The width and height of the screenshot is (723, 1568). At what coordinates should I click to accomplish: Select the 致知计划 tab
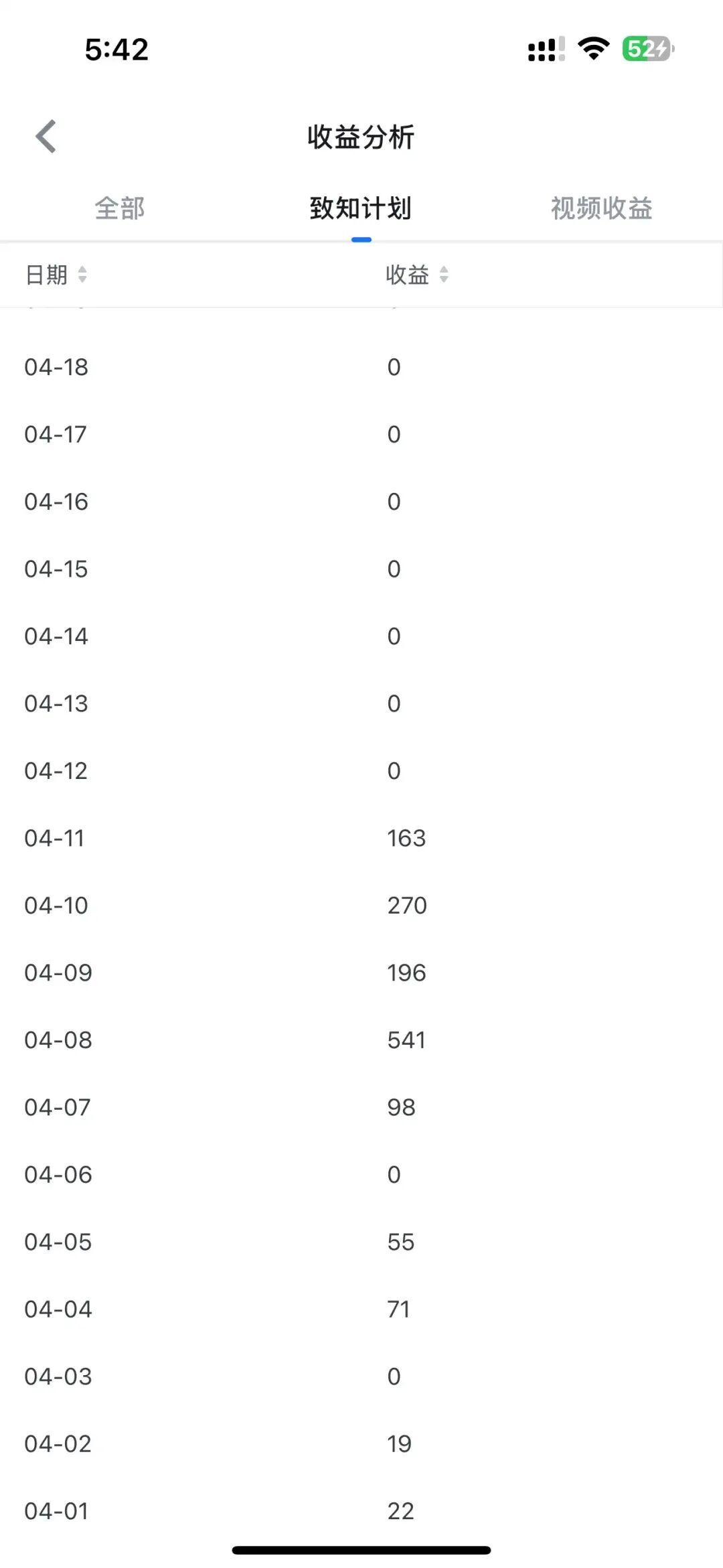coord(361,208)
